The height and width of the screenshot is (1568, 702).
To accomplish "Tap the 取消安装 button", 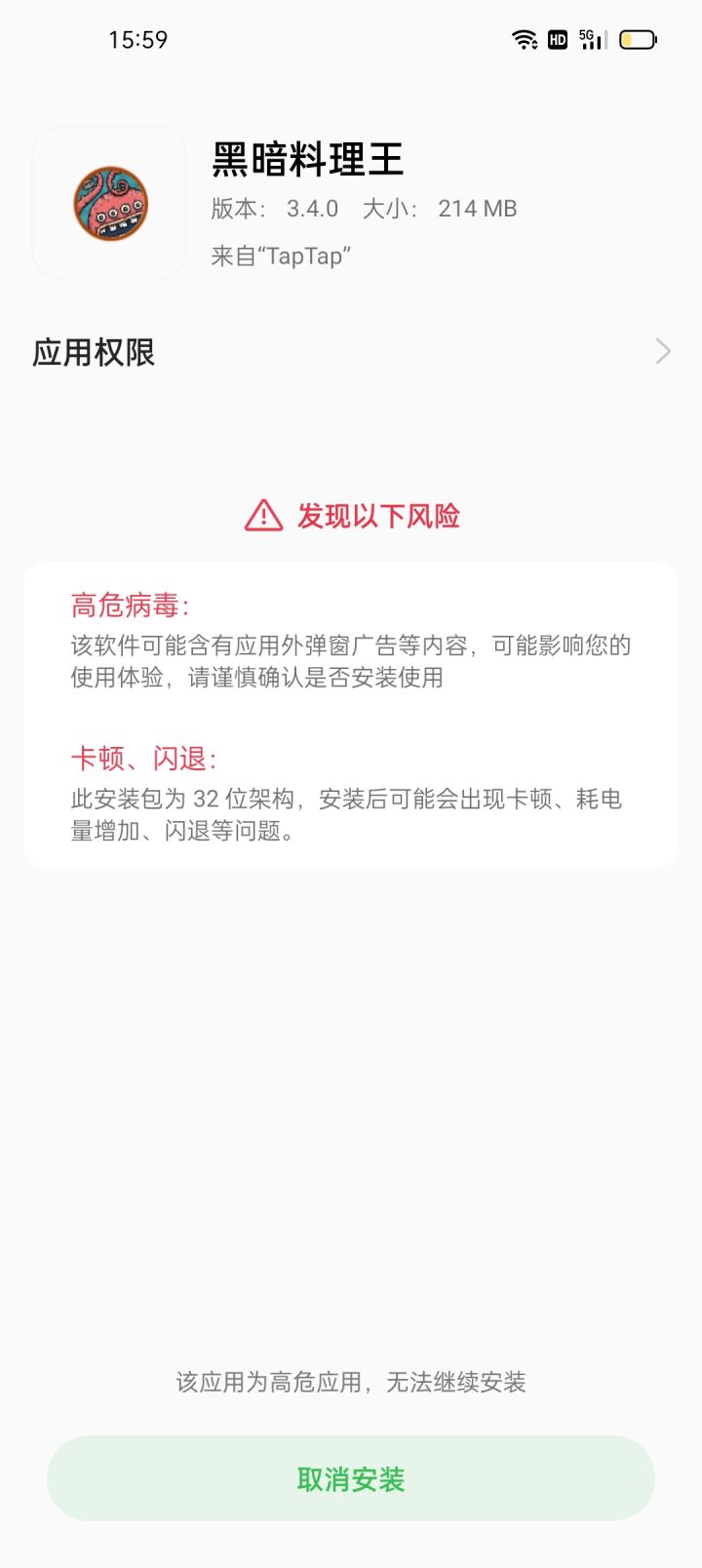I will tap(351, 1478).
